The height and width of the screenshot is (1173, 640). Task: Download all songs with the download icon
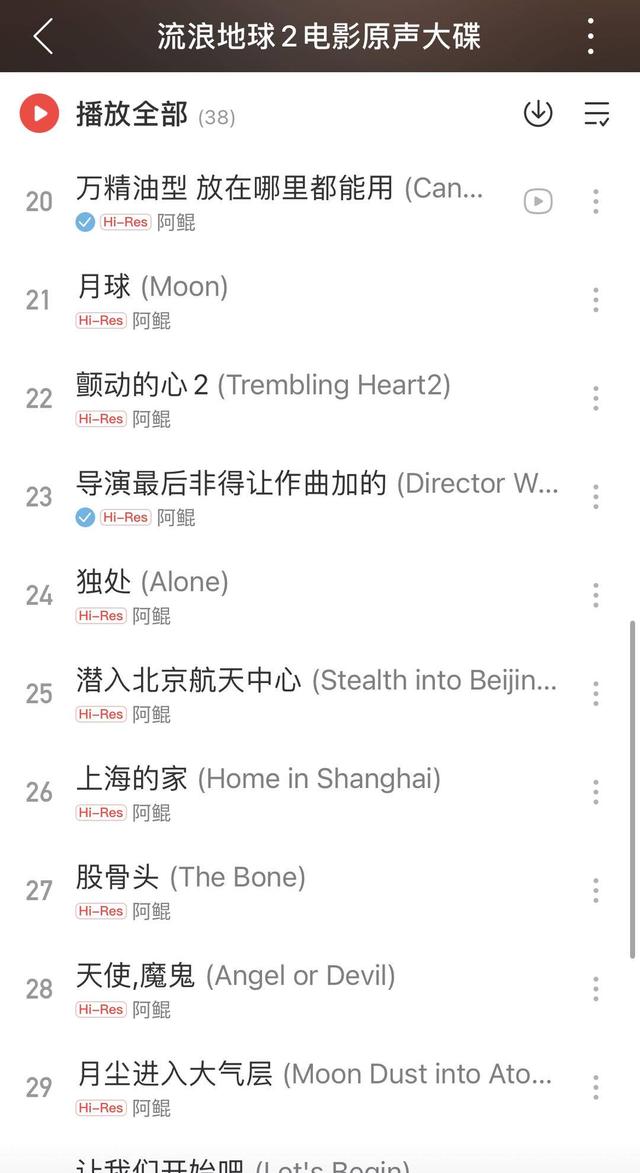(538, 114)
